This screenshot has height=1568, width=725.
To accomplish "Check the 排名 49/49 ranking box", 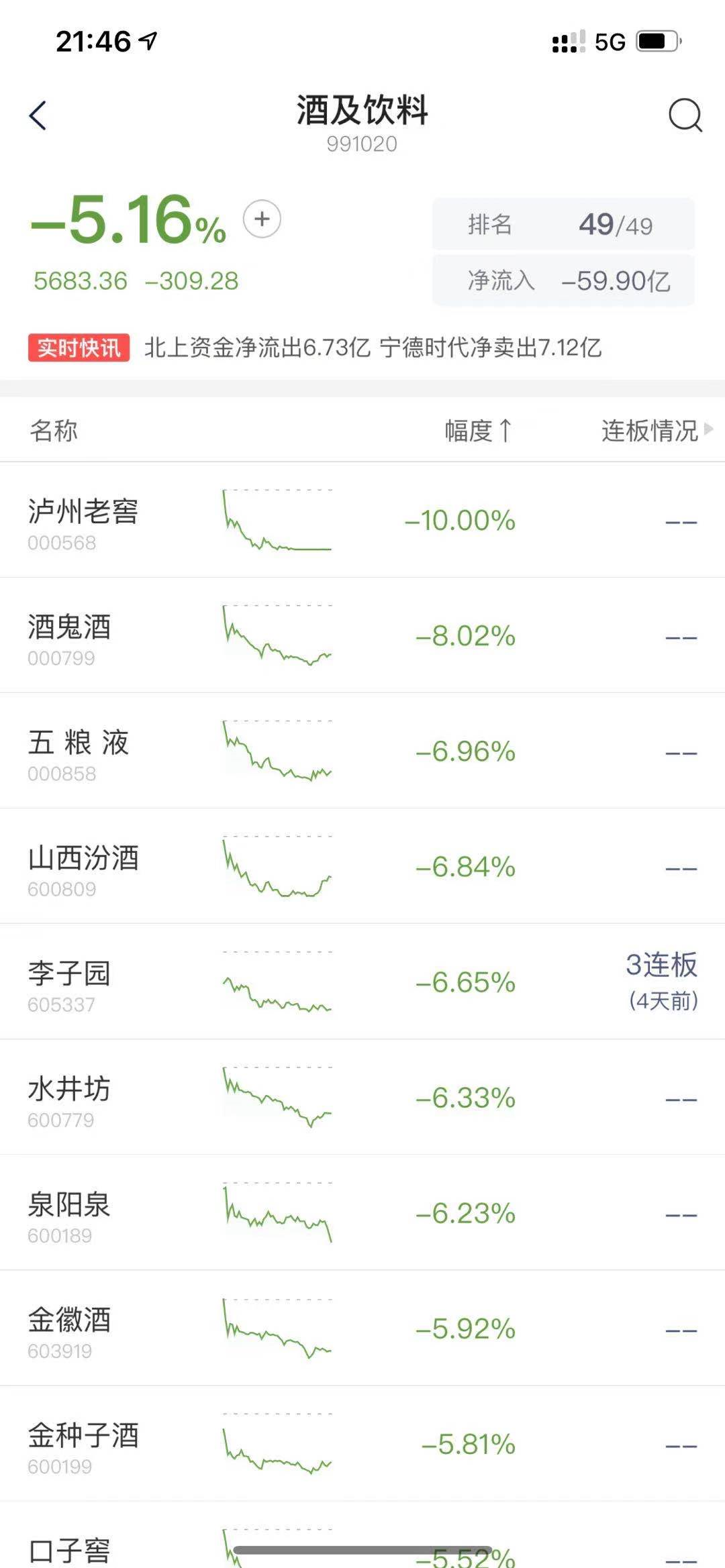I will (563, 224).
